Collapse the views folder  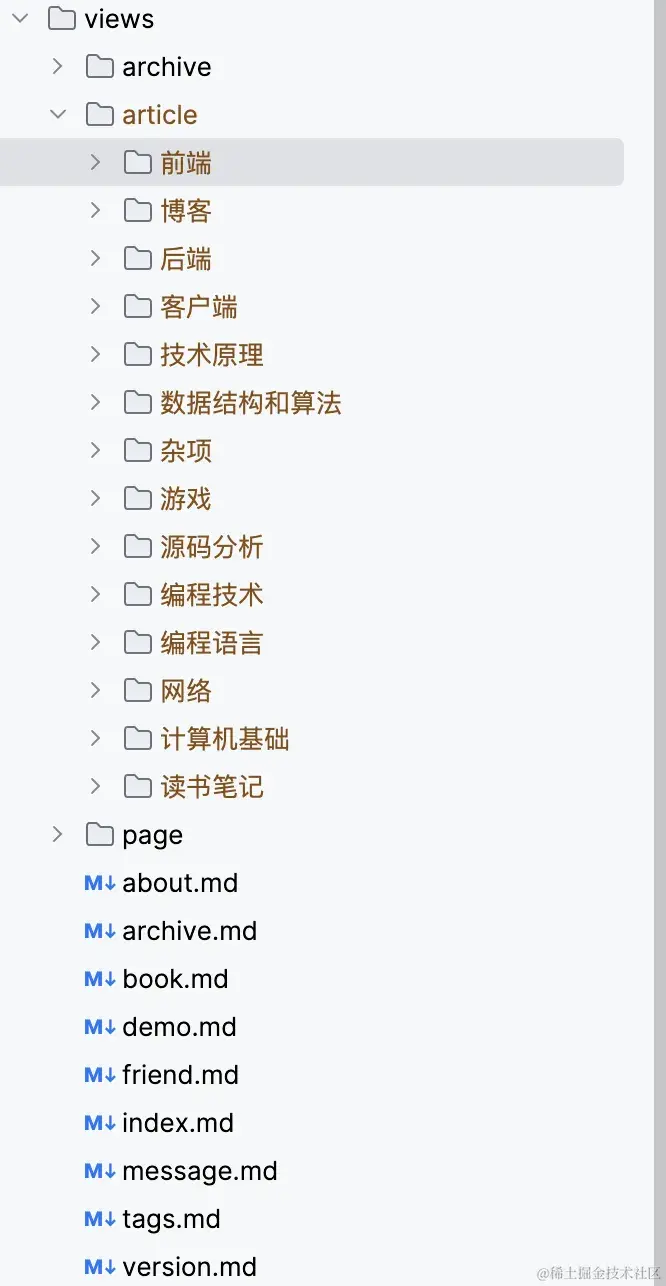[x=20, y=19]
